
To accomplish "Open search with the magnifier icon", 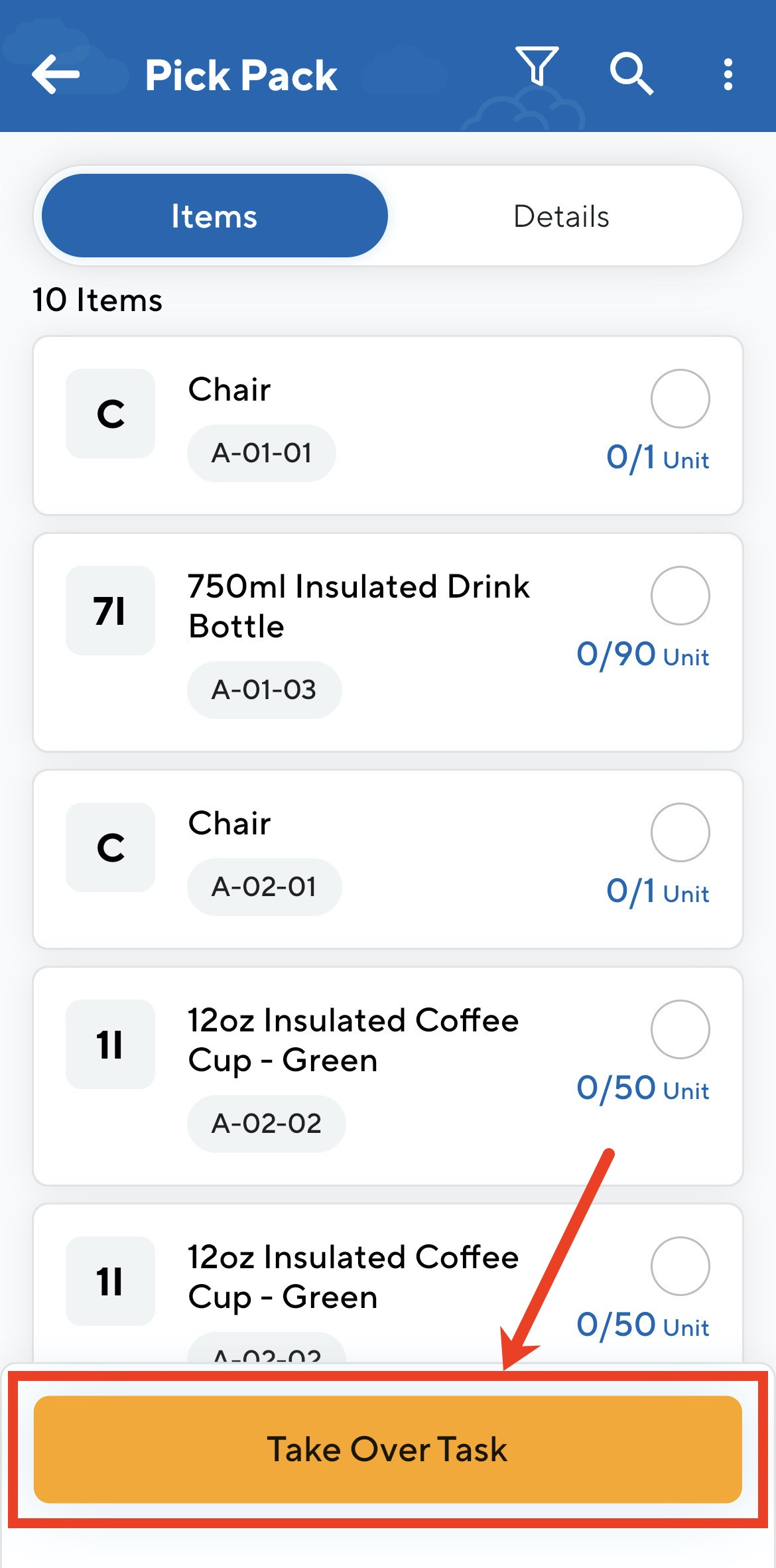I will pos(631,72).
